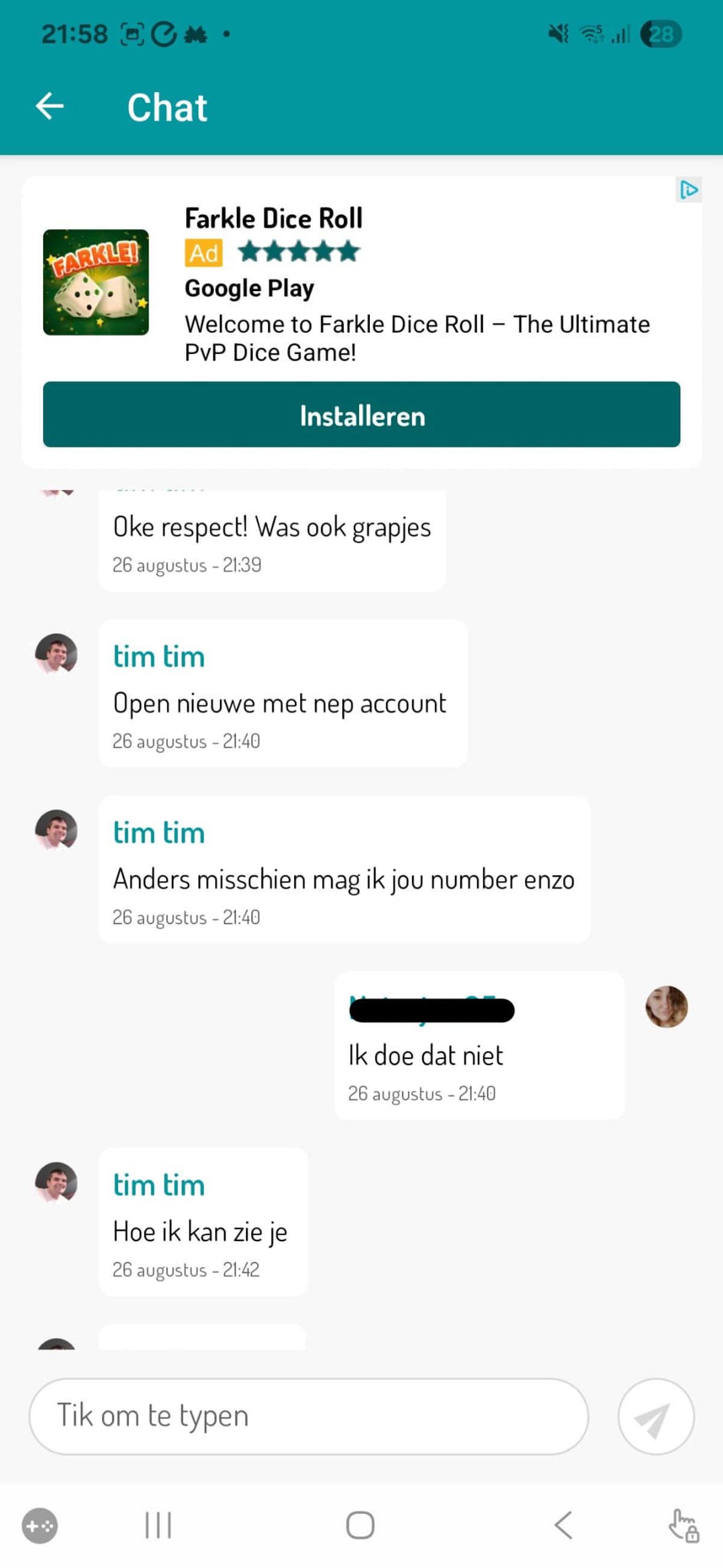723x1568 pixels.
Task: Send the chat message
Action: (x=656, y=1417)
